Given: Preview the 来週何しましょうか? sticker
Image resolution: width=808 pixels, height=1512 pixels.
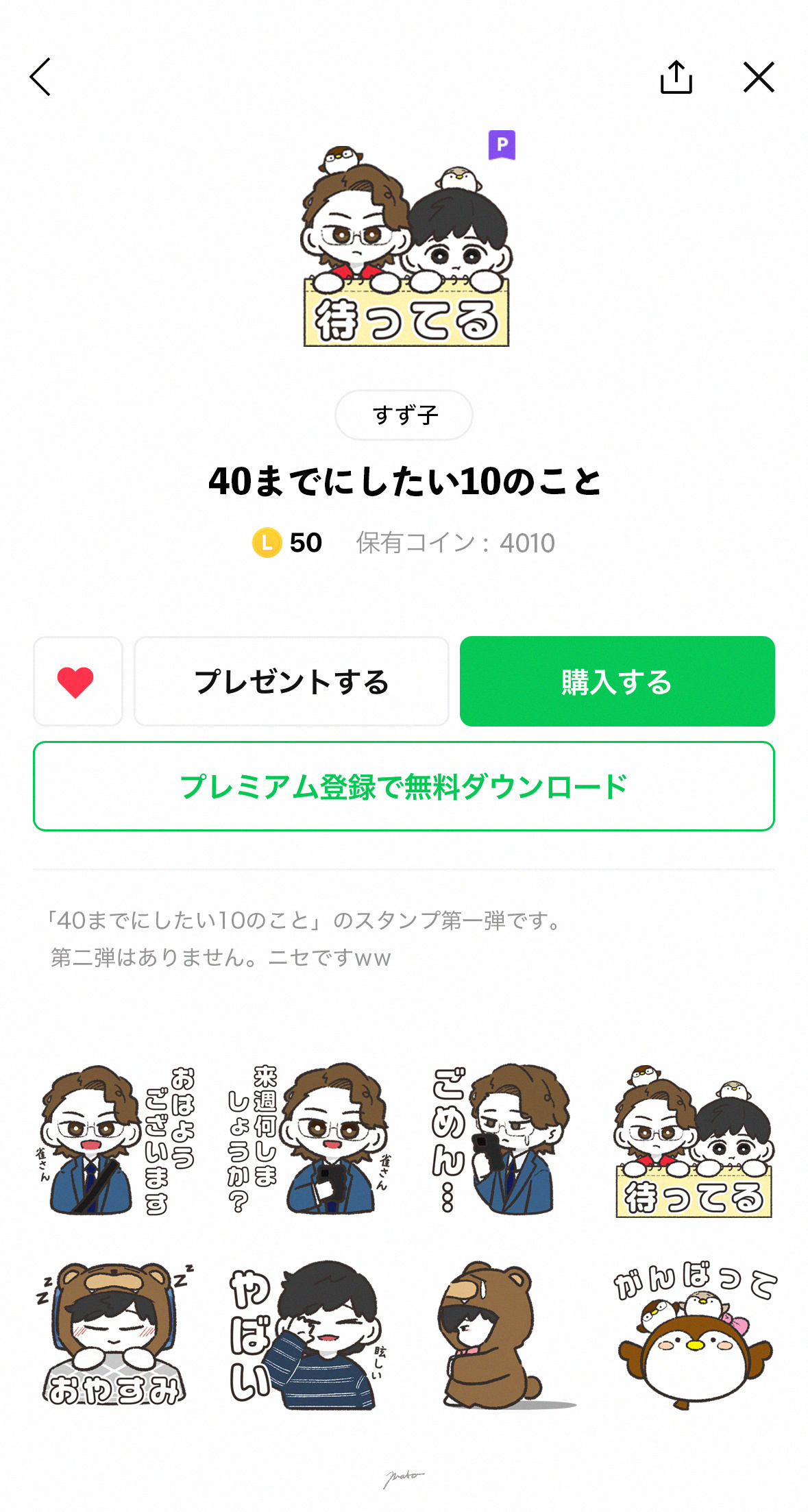Looking at the screenshot, I should click(308, 1141).
